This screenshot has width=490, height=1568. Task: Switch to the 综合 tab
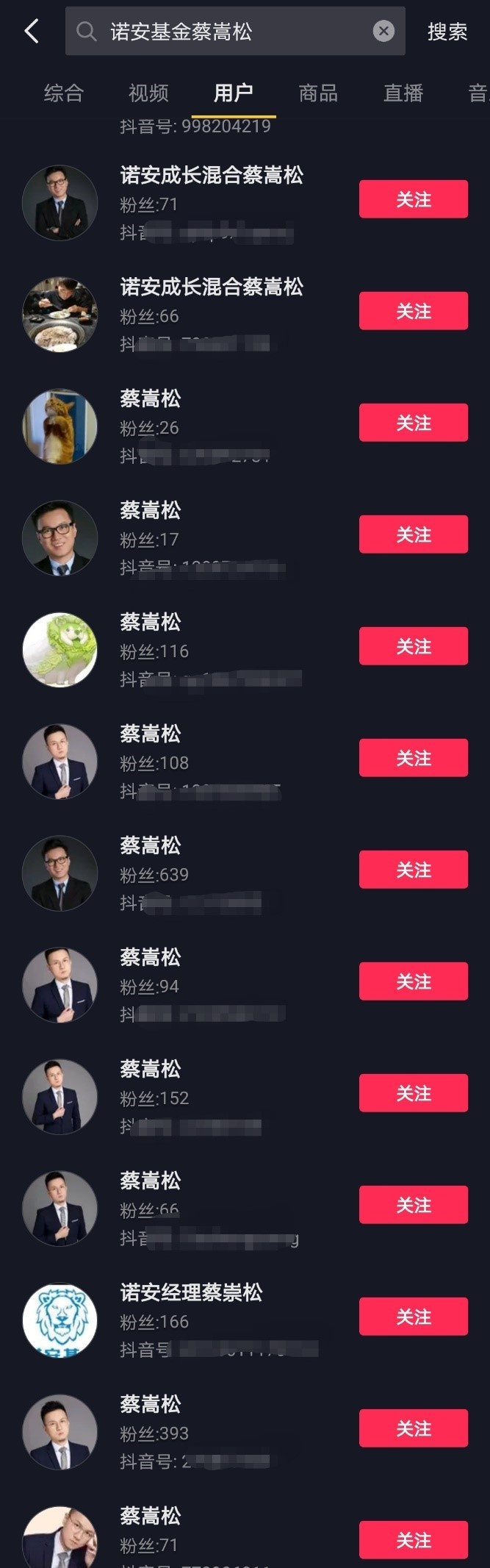point(64,93)
